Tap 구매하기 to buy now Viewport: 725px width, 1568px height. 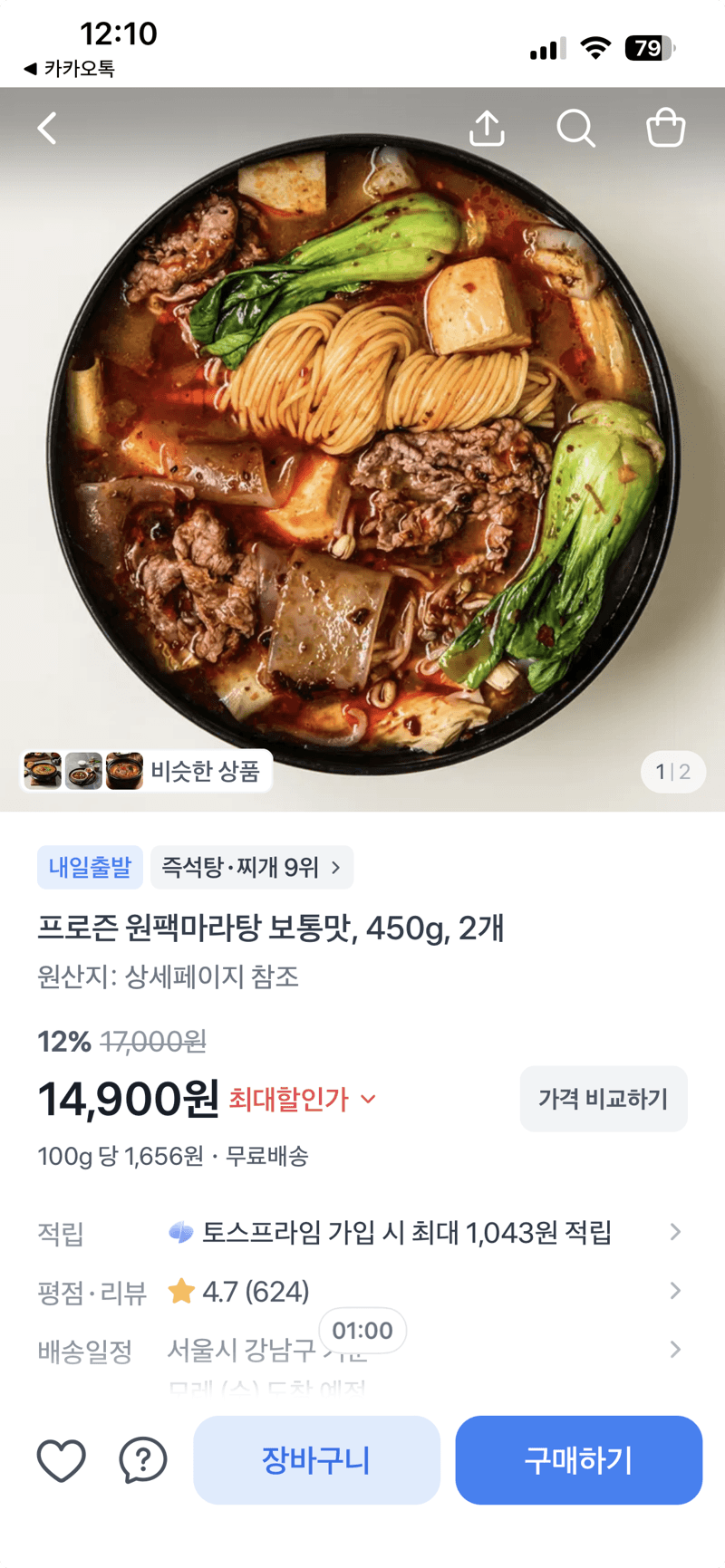click(579, 1460)
